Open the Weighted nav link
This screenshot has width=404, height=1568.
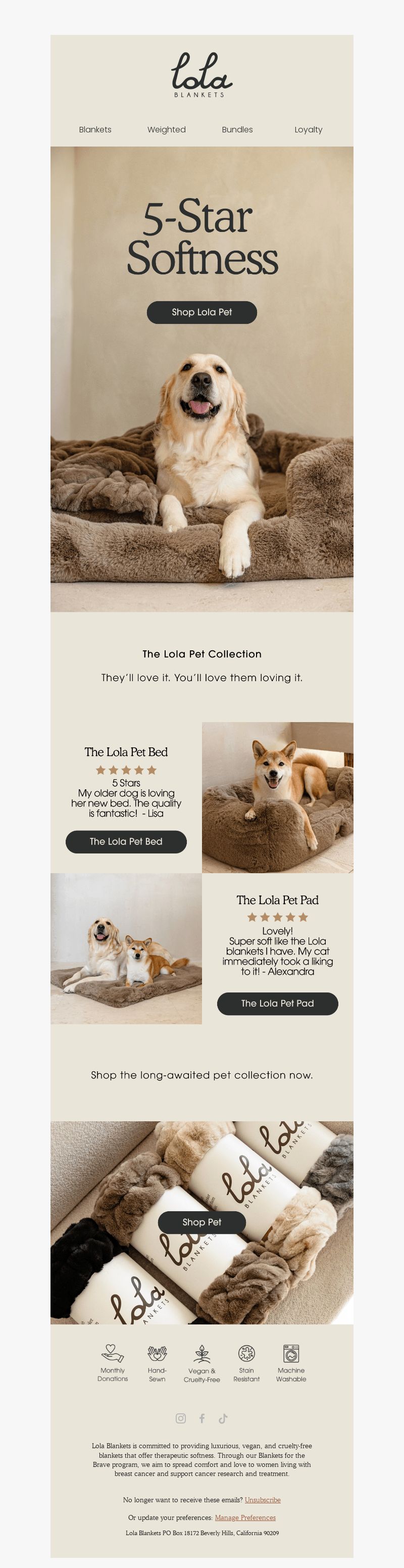(166, 130)
